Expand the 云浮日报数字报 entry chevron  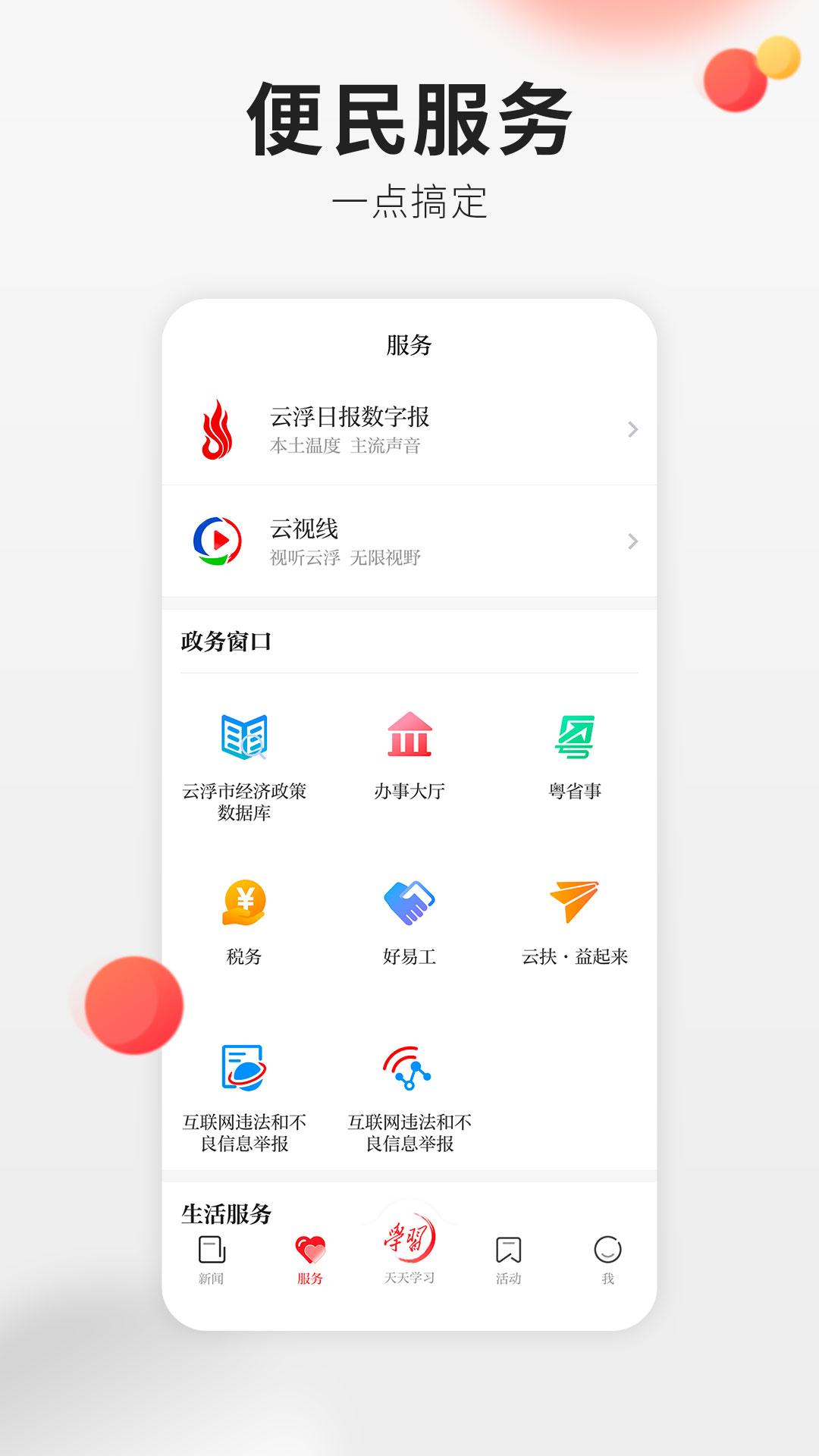tap(631, 428)
